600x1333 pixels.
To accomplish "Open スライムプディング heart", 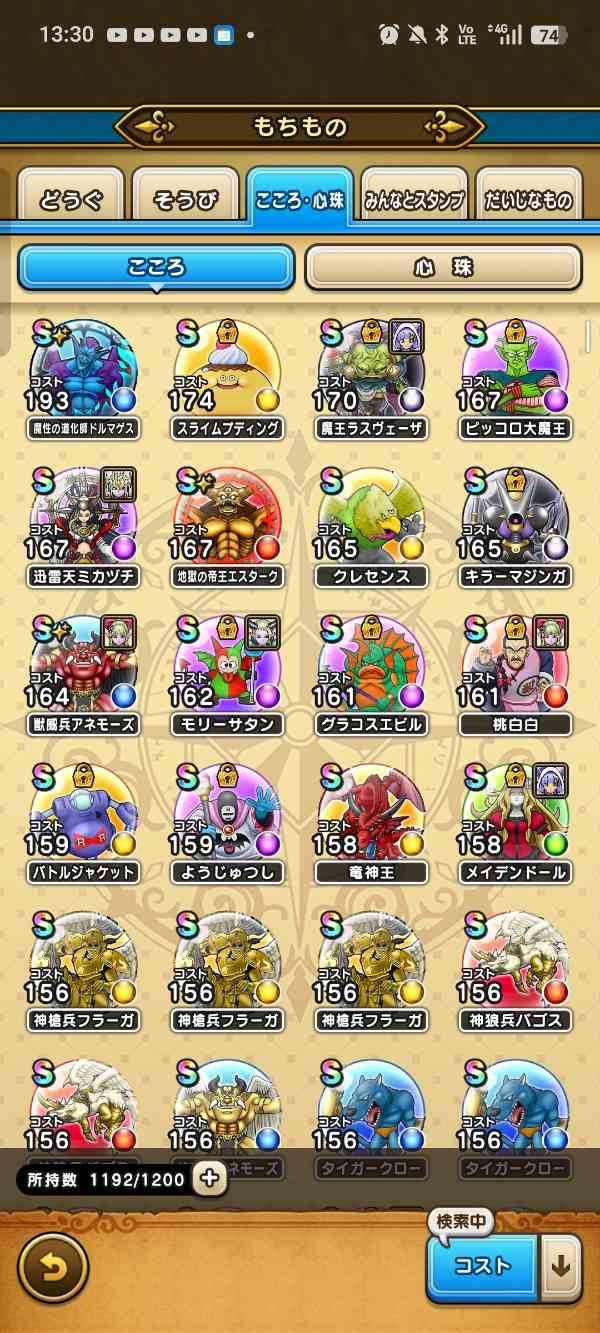I will point(227,377).
